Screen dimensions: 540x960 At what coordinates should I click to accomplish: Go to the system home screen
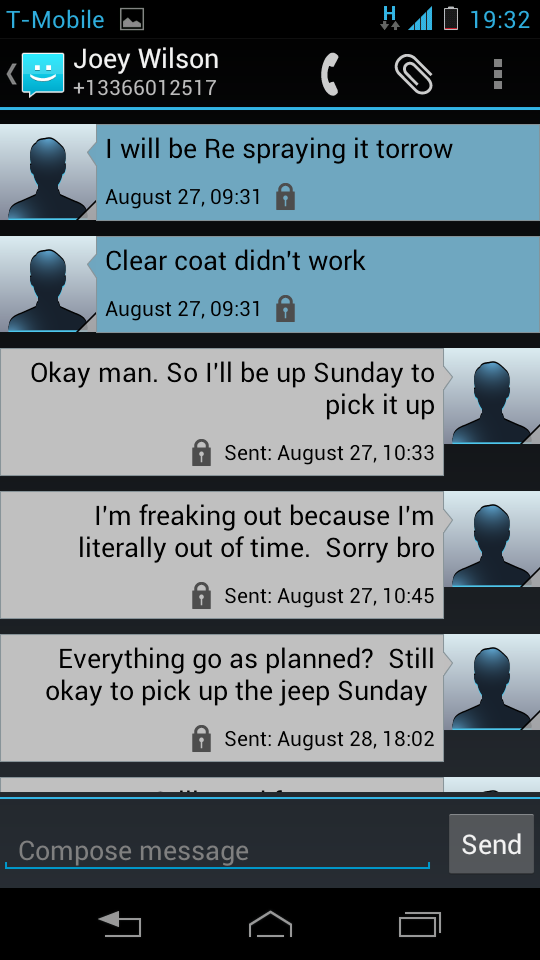(x=270, y=924)
